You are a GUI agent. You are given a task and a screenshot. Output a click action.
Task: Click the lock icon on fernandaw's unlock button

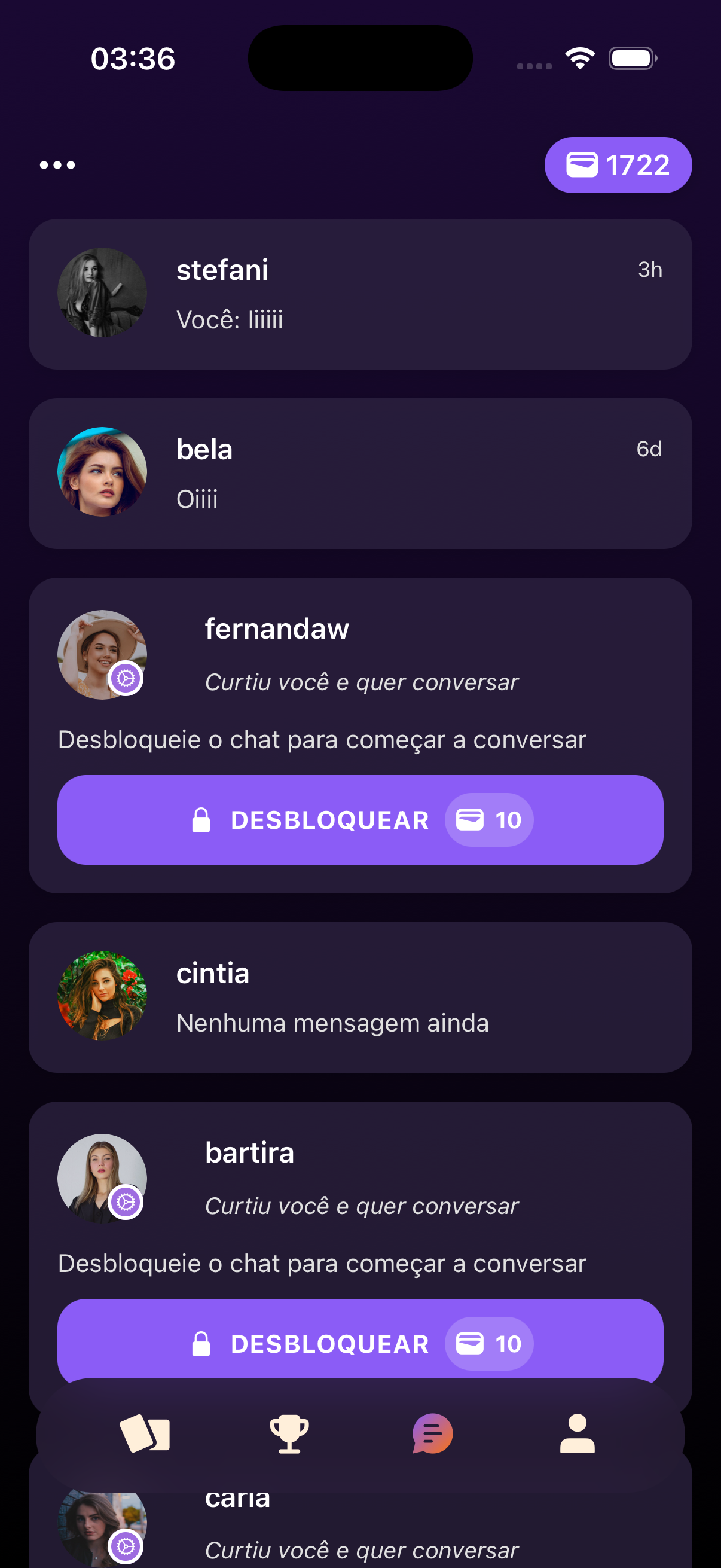point(201,820)
